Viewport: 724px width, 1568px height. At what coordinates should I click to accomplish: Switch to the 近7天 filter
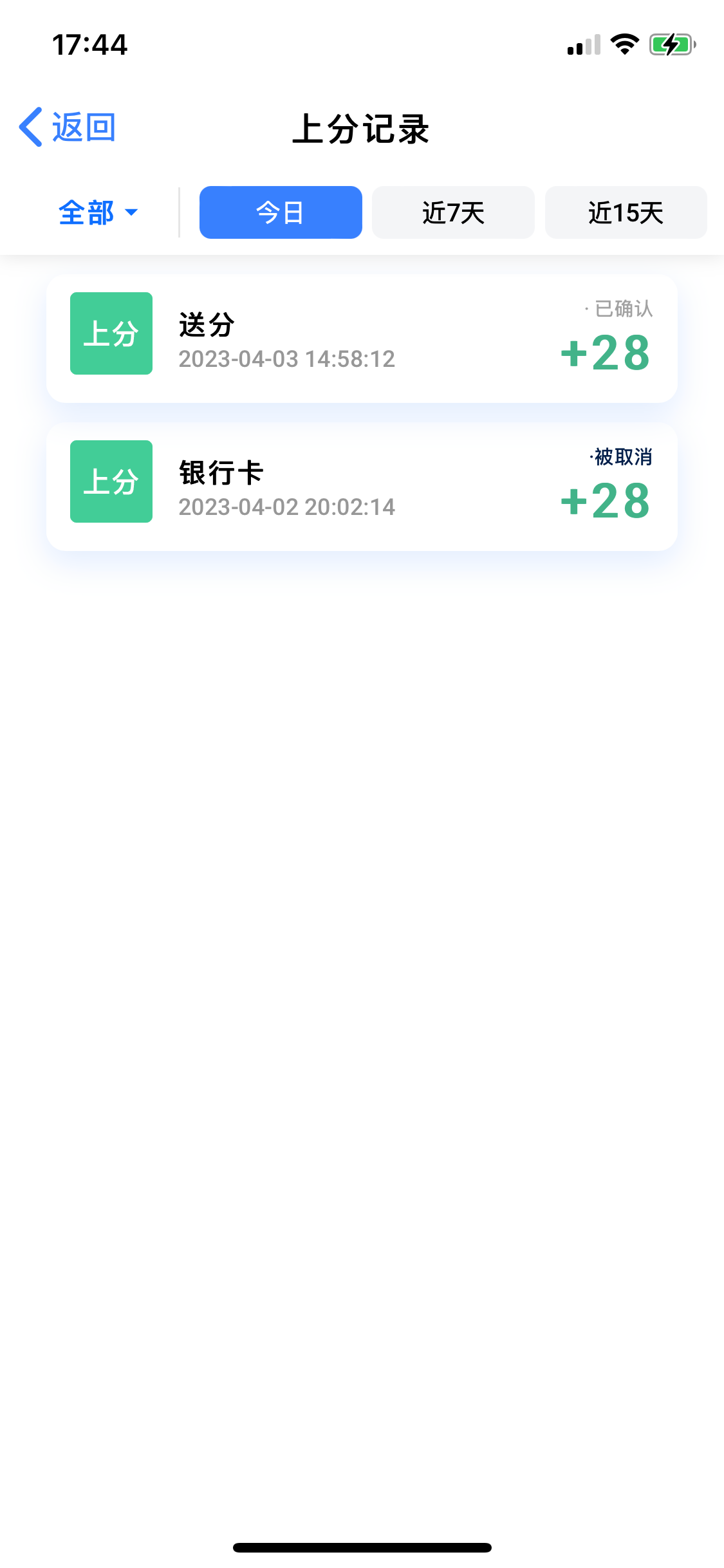pyautogui.click(x=453, y=212)
